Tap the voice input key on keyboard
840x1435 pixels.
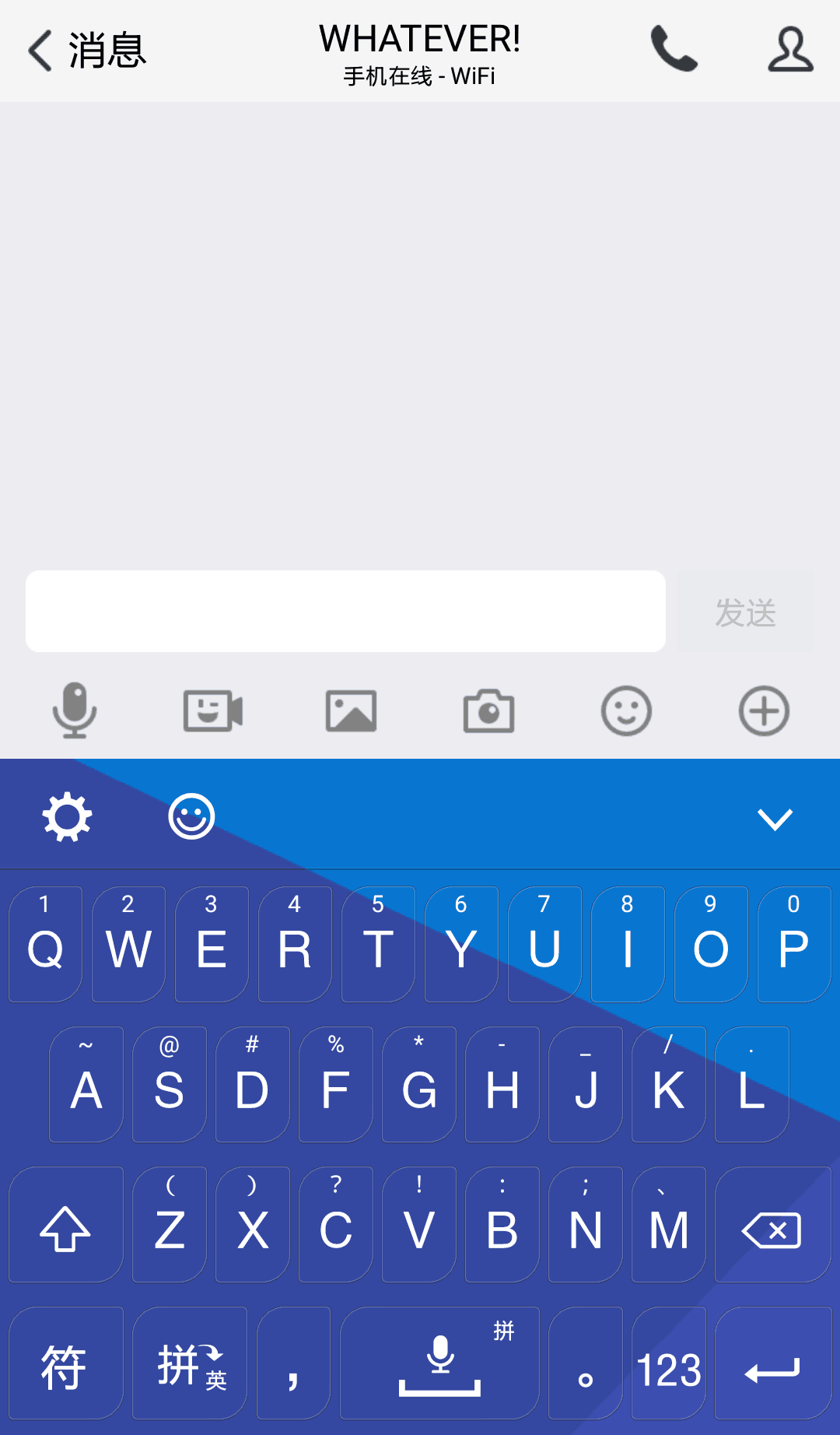[x=439, y=1363]
